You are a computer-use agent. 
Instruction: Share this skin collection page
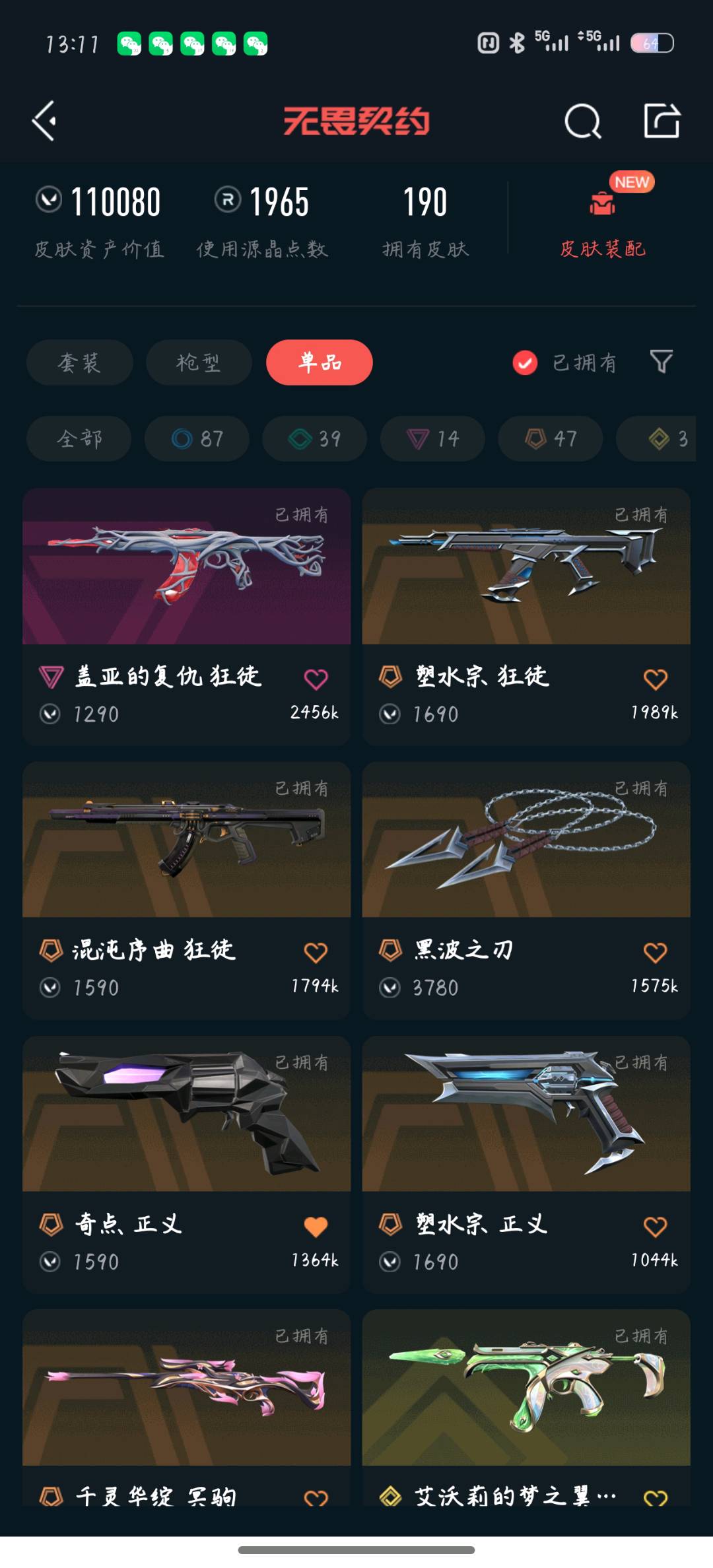[662, 121]
